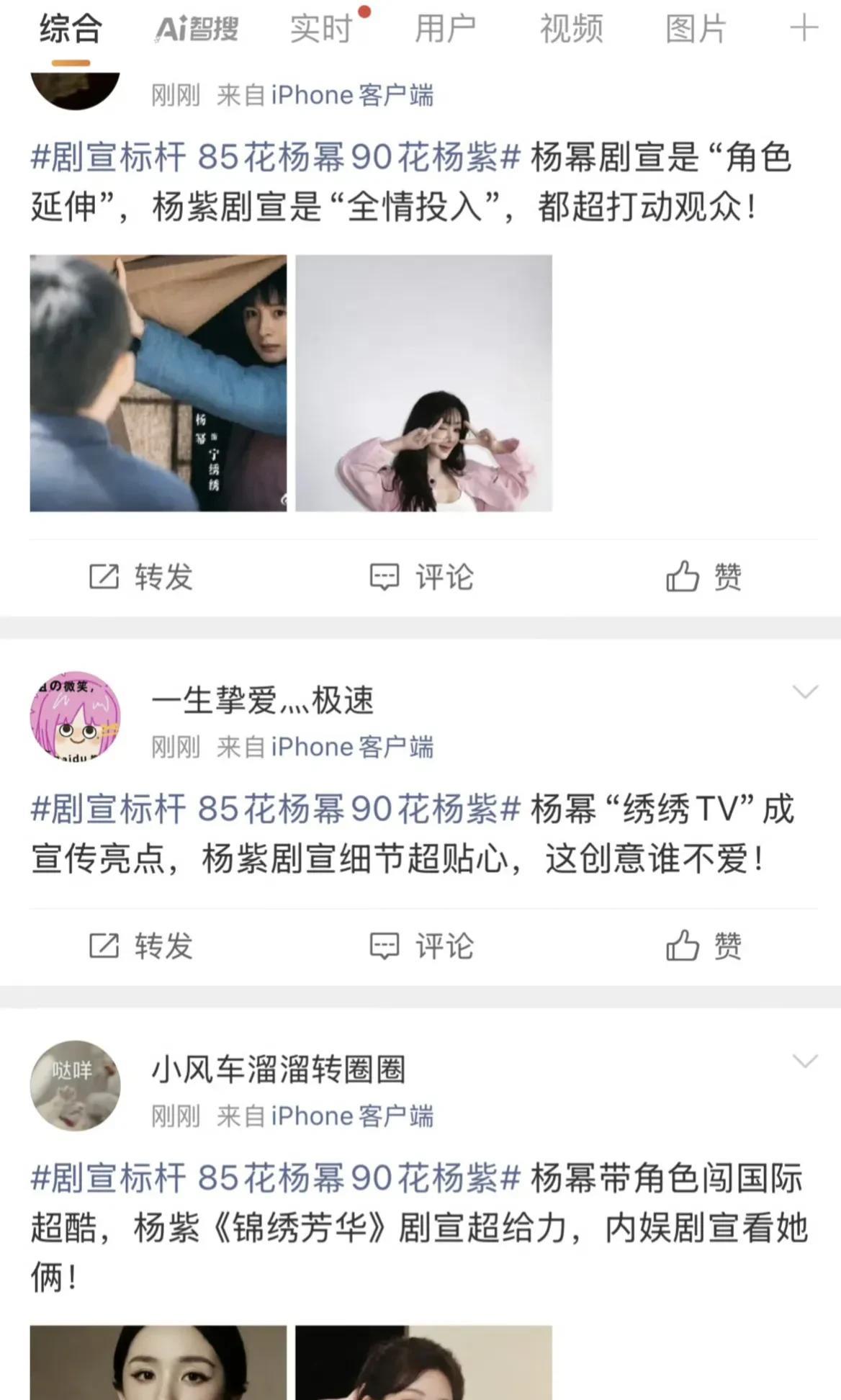Viewport: 841px width, 1400px height.
Task: Expand options for 一生挚爱灬极速's post
Action: coord(804,692)
